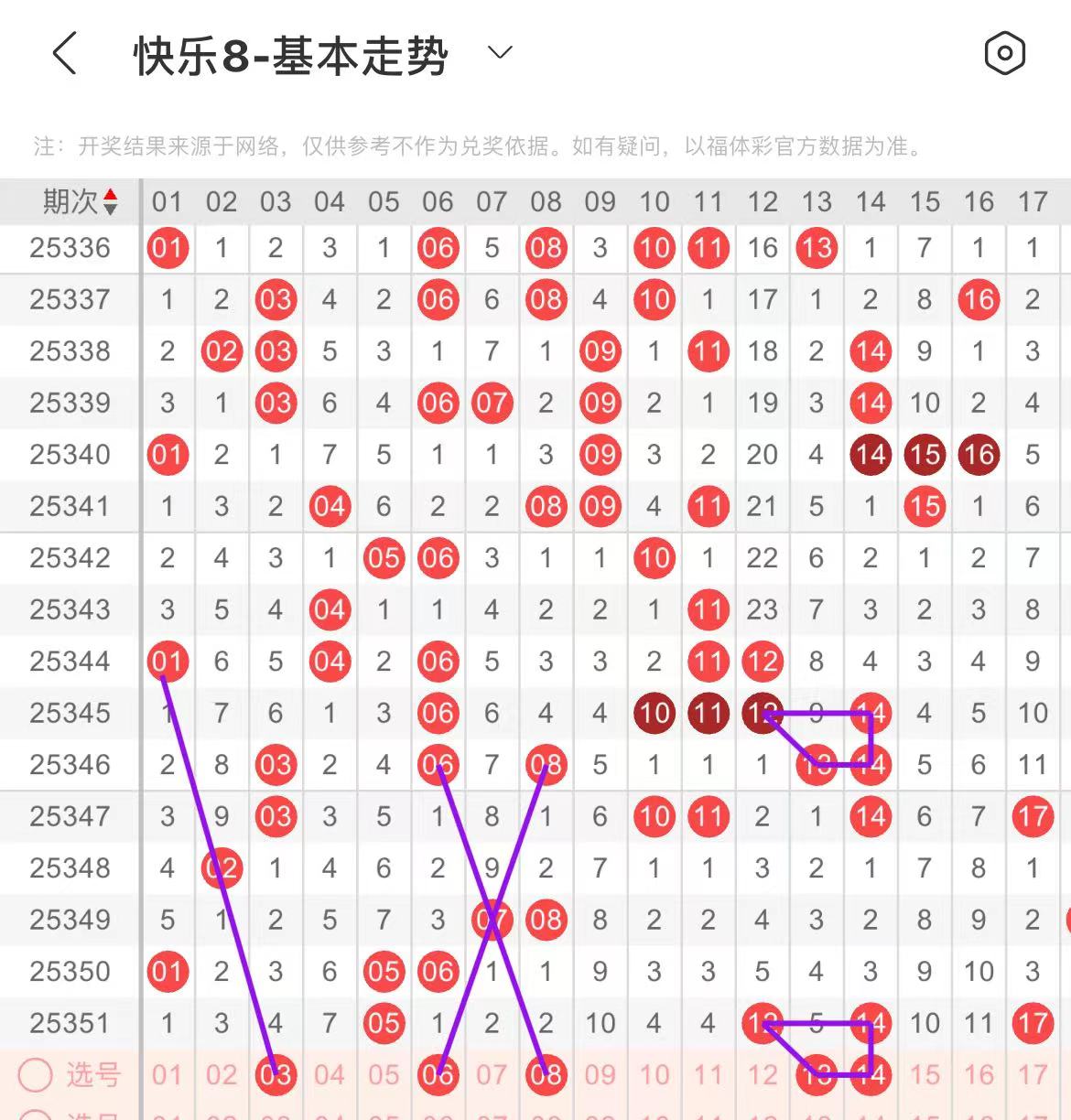1071x1120 pixels.
Task: Choose number 05 in the 选号 row
Action: click(x=384, y=1075)
